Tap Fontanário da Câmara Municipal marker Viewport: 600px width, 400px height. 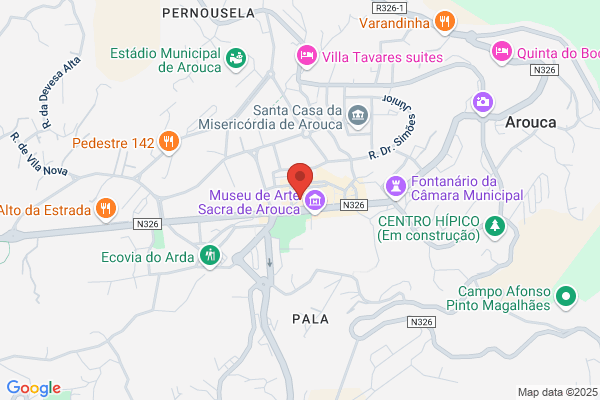[x=396, y=188]
